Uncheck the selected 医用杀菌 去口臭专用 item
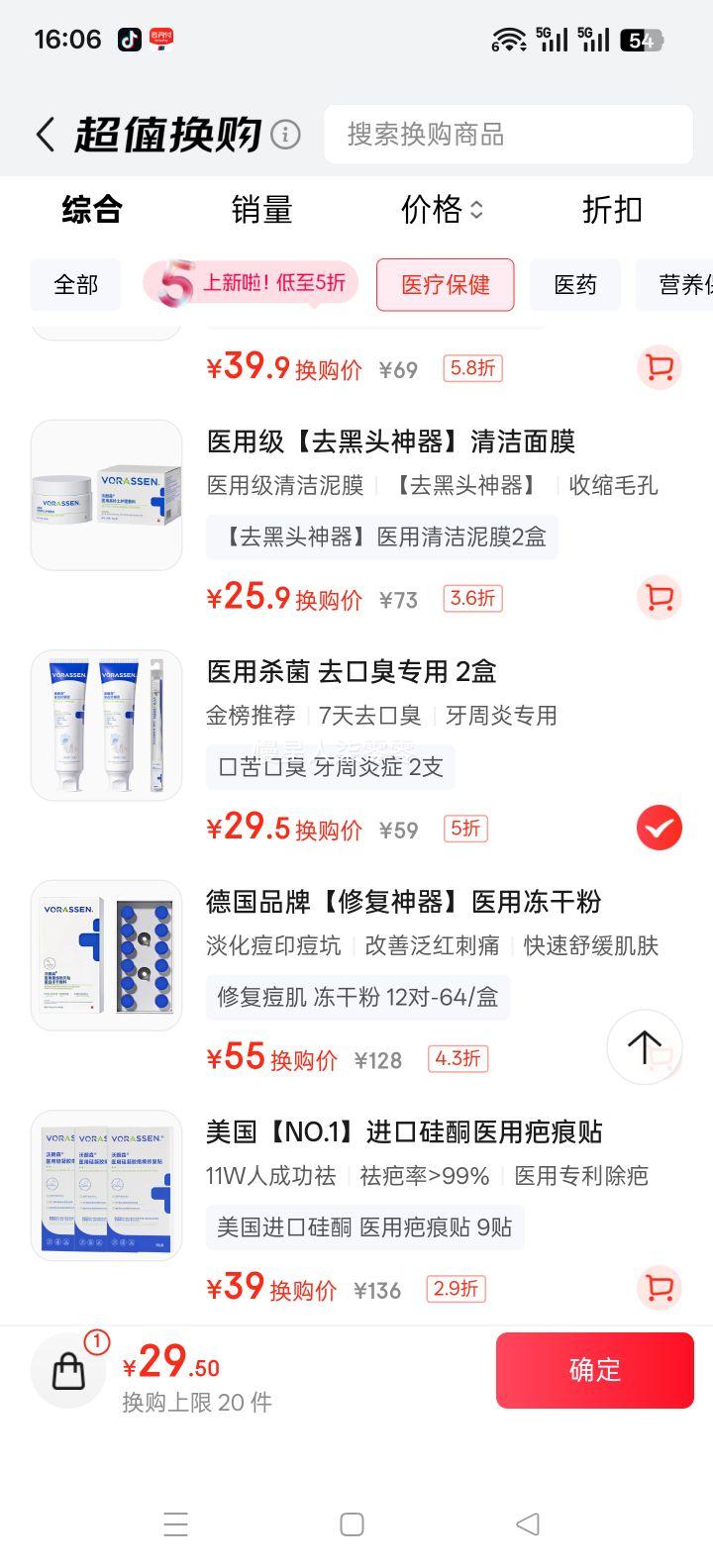 [659, 829]
